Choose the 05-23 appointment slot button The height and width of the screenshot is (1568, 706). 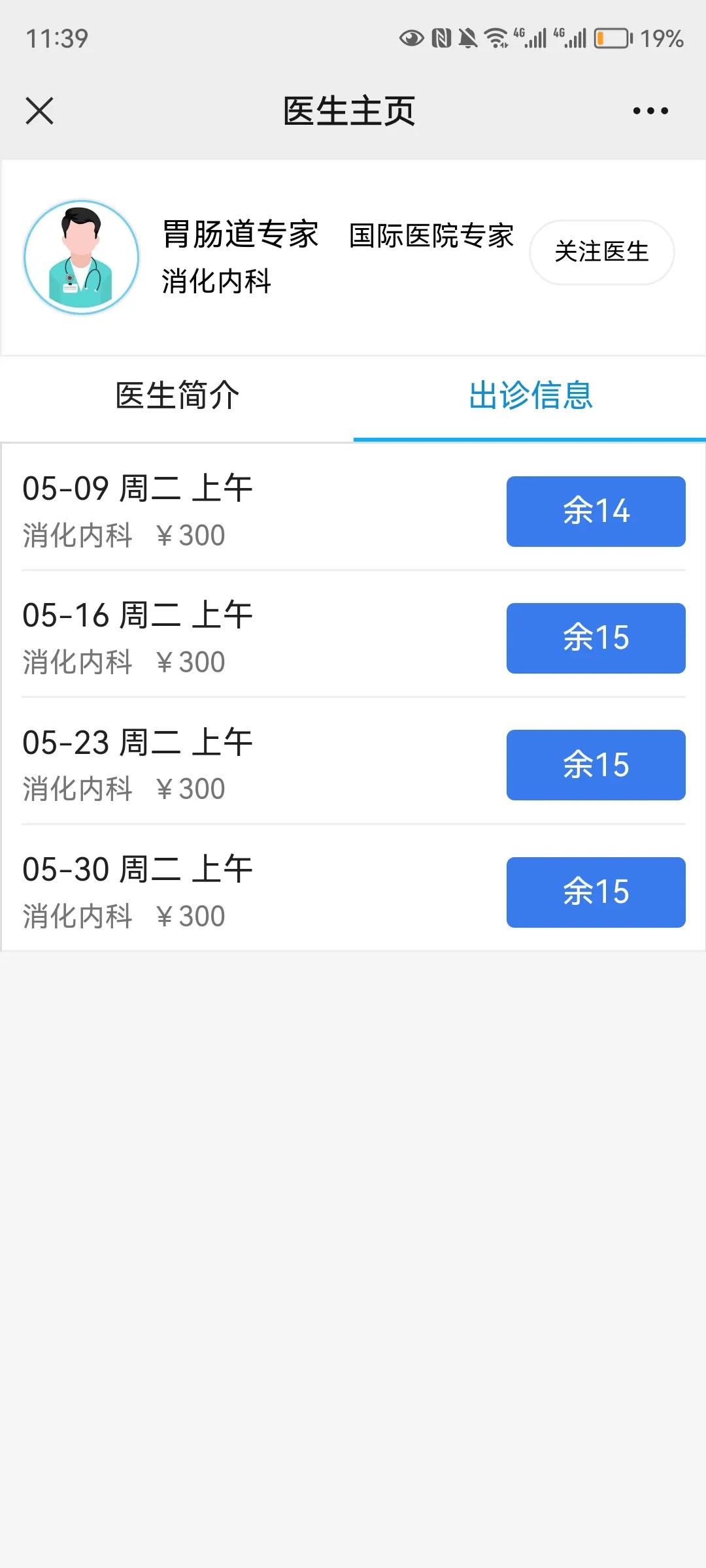[596, 765]
